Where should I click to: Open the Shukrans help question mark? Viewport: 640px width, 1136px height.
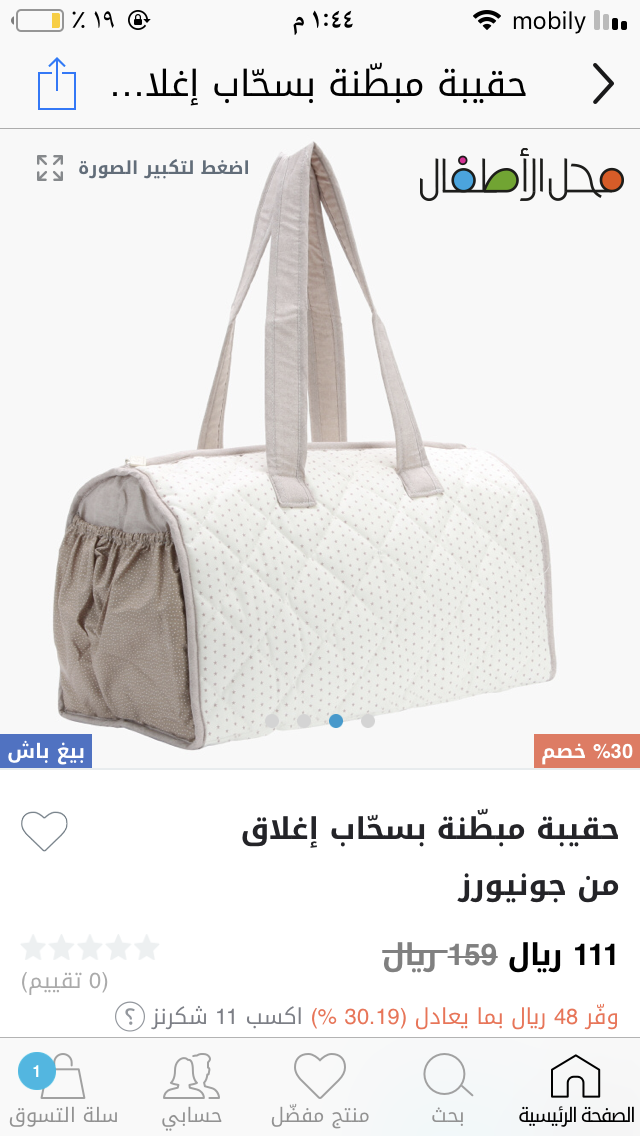coord(129,1017)
